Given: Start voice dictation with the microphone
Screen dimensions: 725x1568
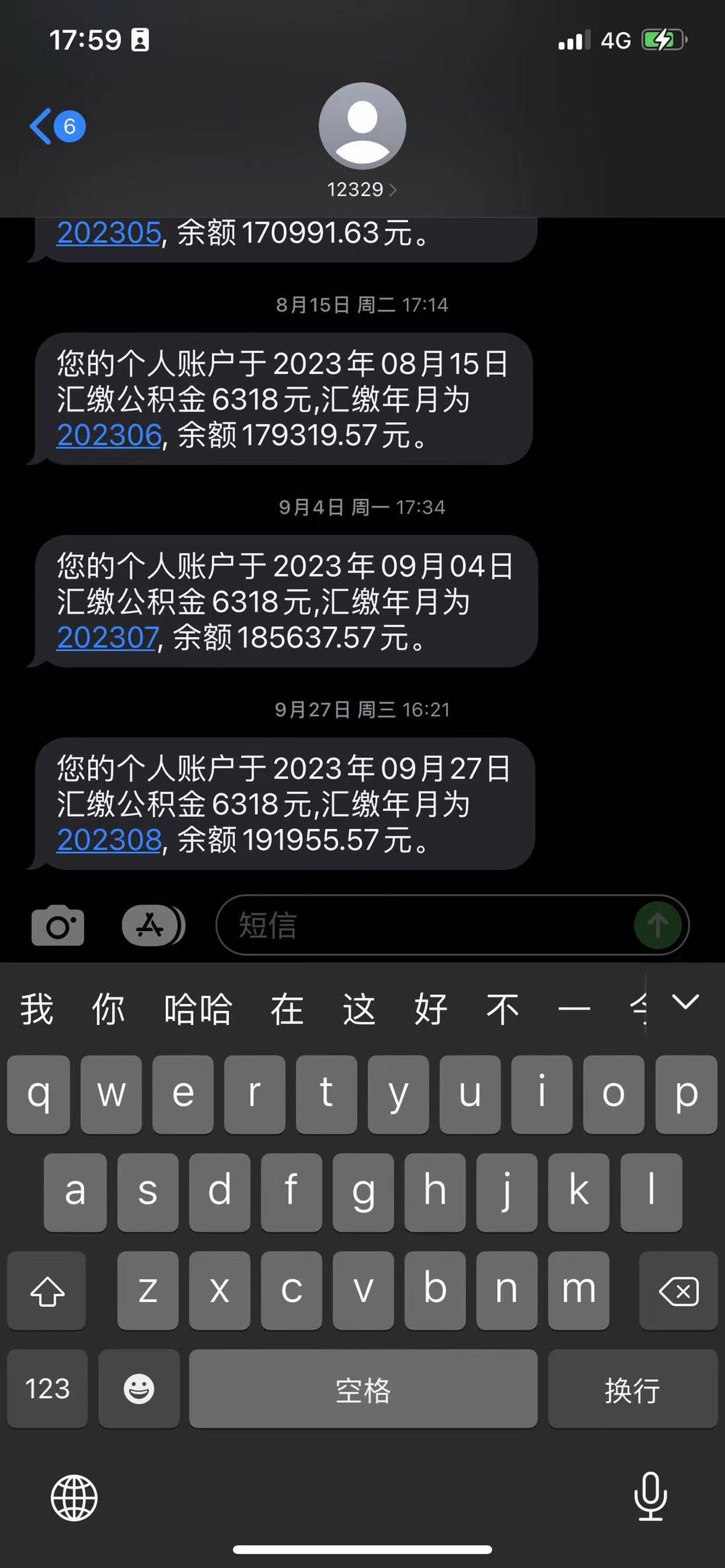Looking at the screenshot, I should [650, 1496].
